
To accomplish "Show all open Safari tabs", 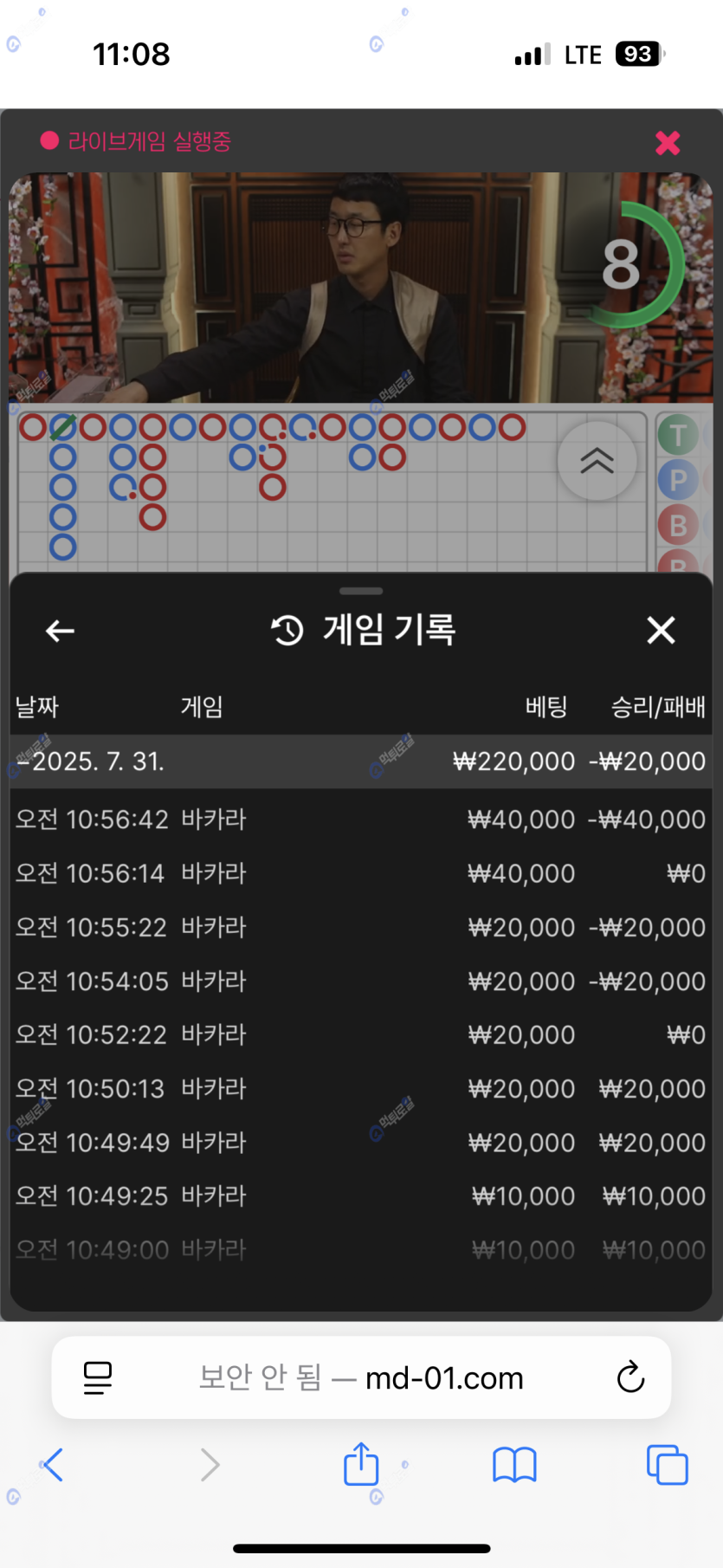I will click(x=667, y=1465).
